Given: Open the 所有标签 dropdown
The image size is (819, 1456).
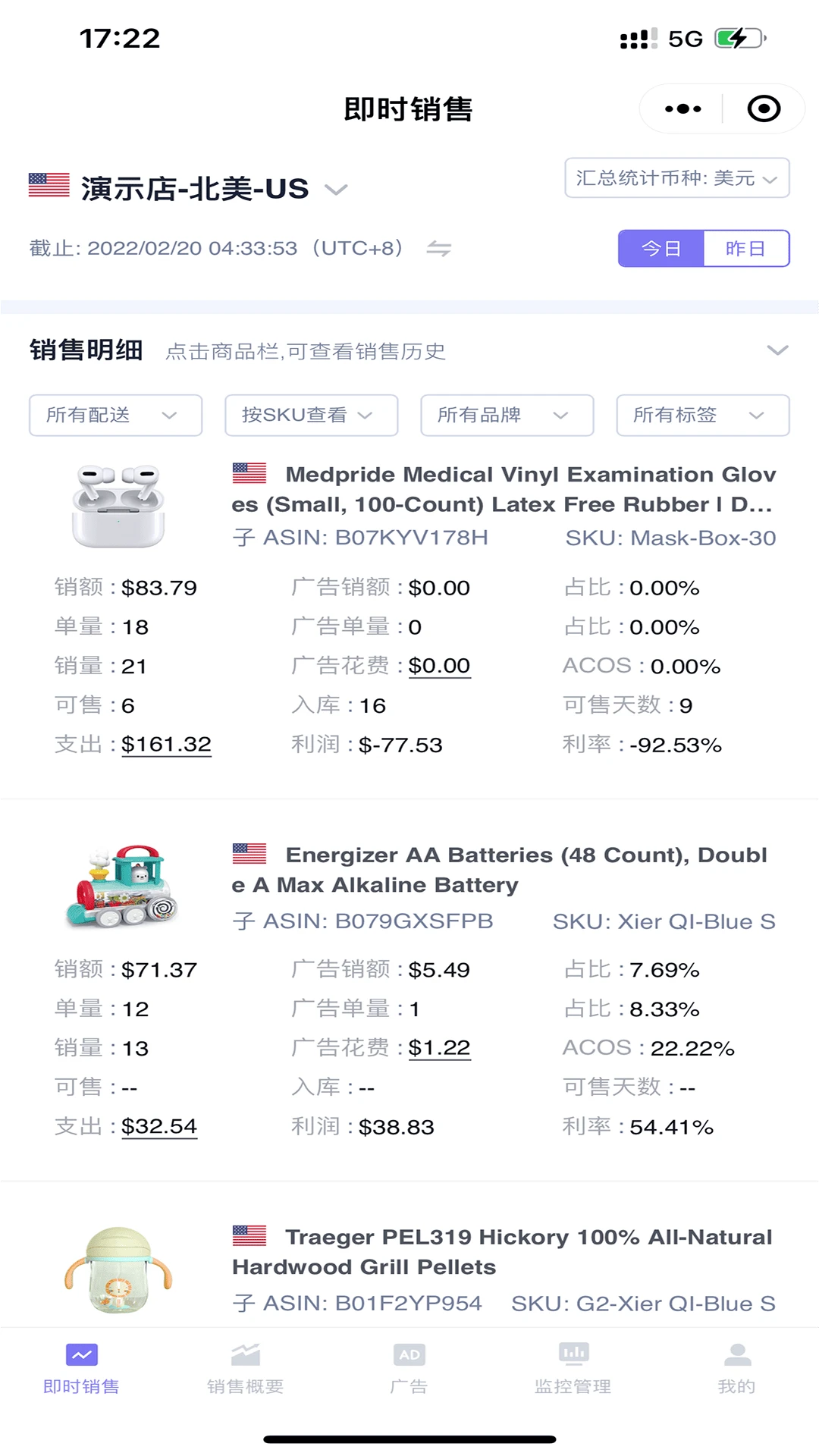Looking at the screenshot, I should click(x=701, y=415).
